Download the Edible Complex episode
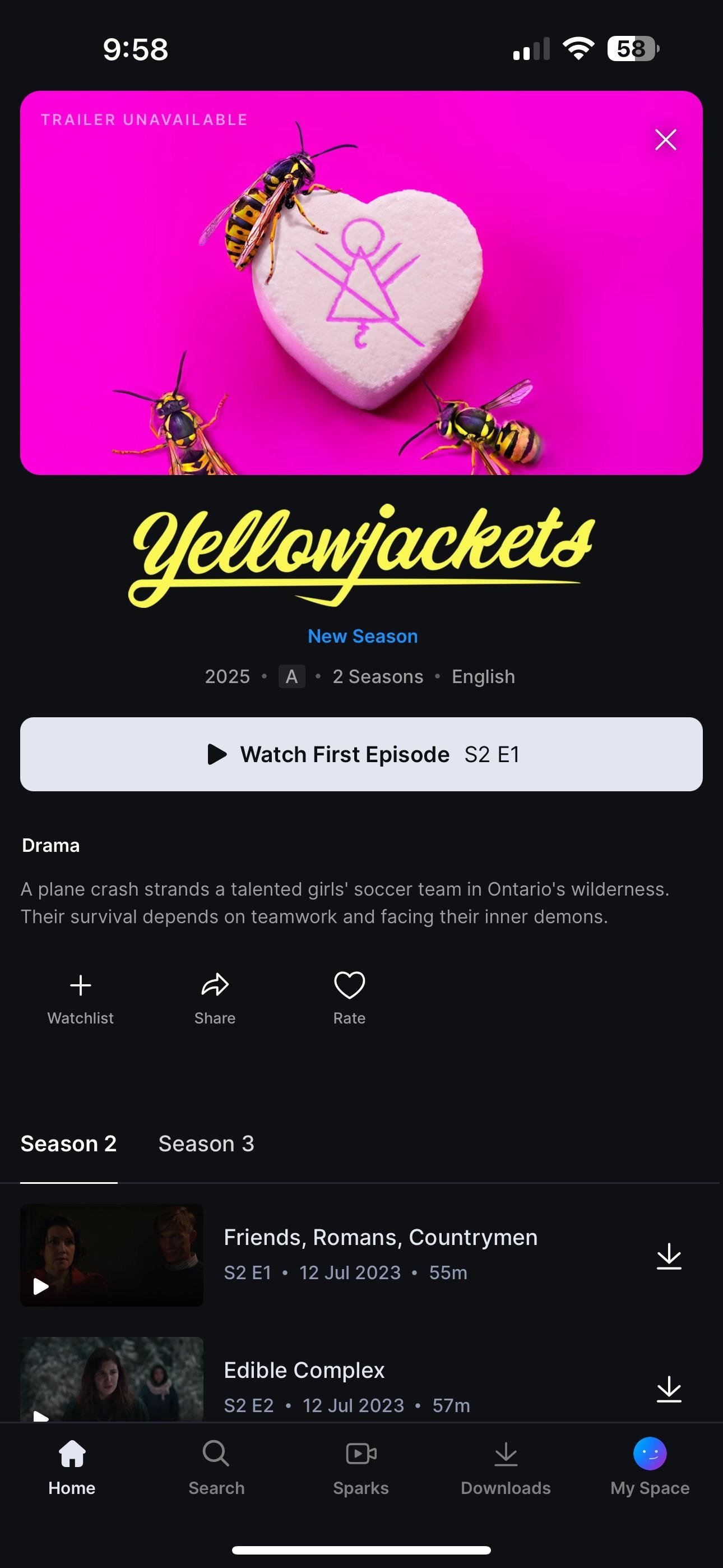The width and height of the screenshot is (723, 1568). pos(669,1389)
